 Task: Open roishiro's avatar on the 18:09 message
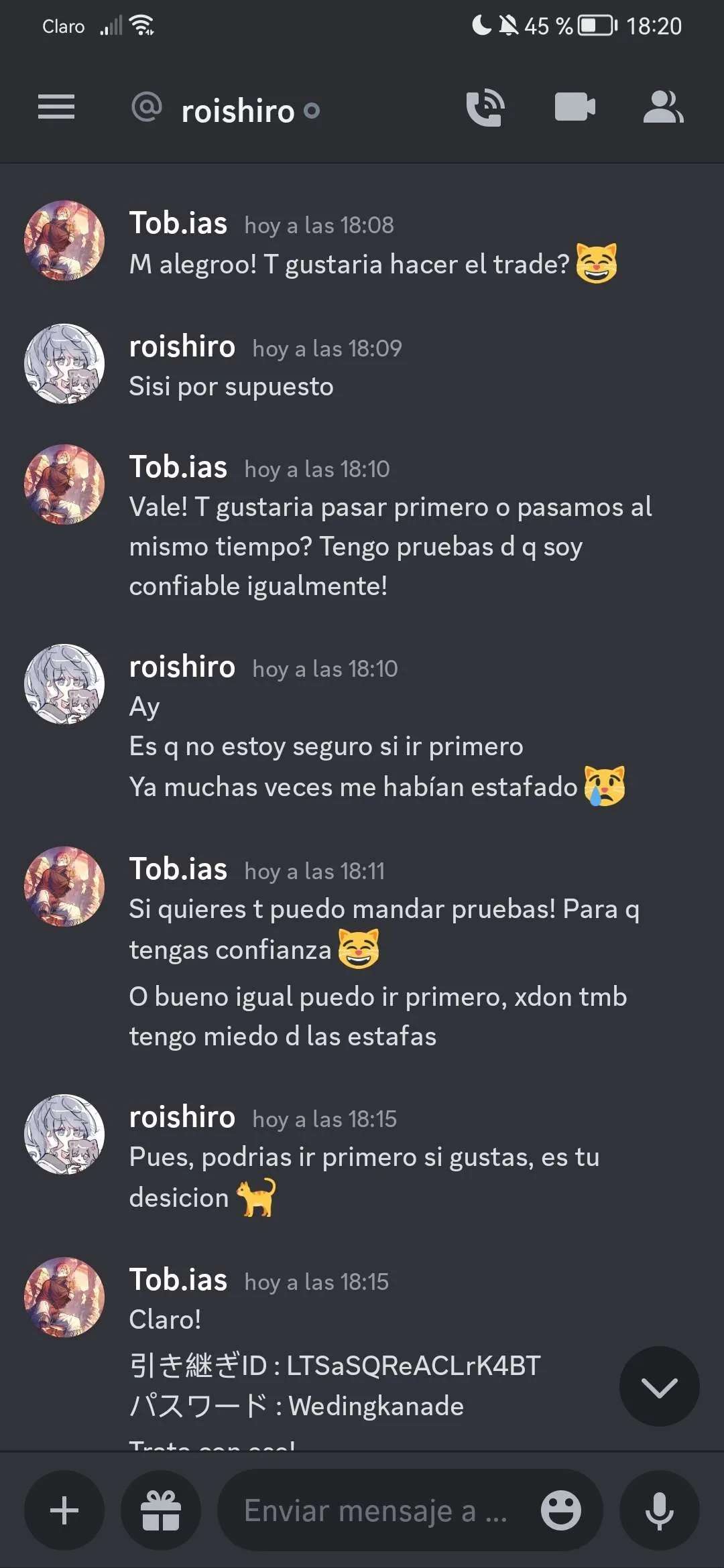click(64, 364)
